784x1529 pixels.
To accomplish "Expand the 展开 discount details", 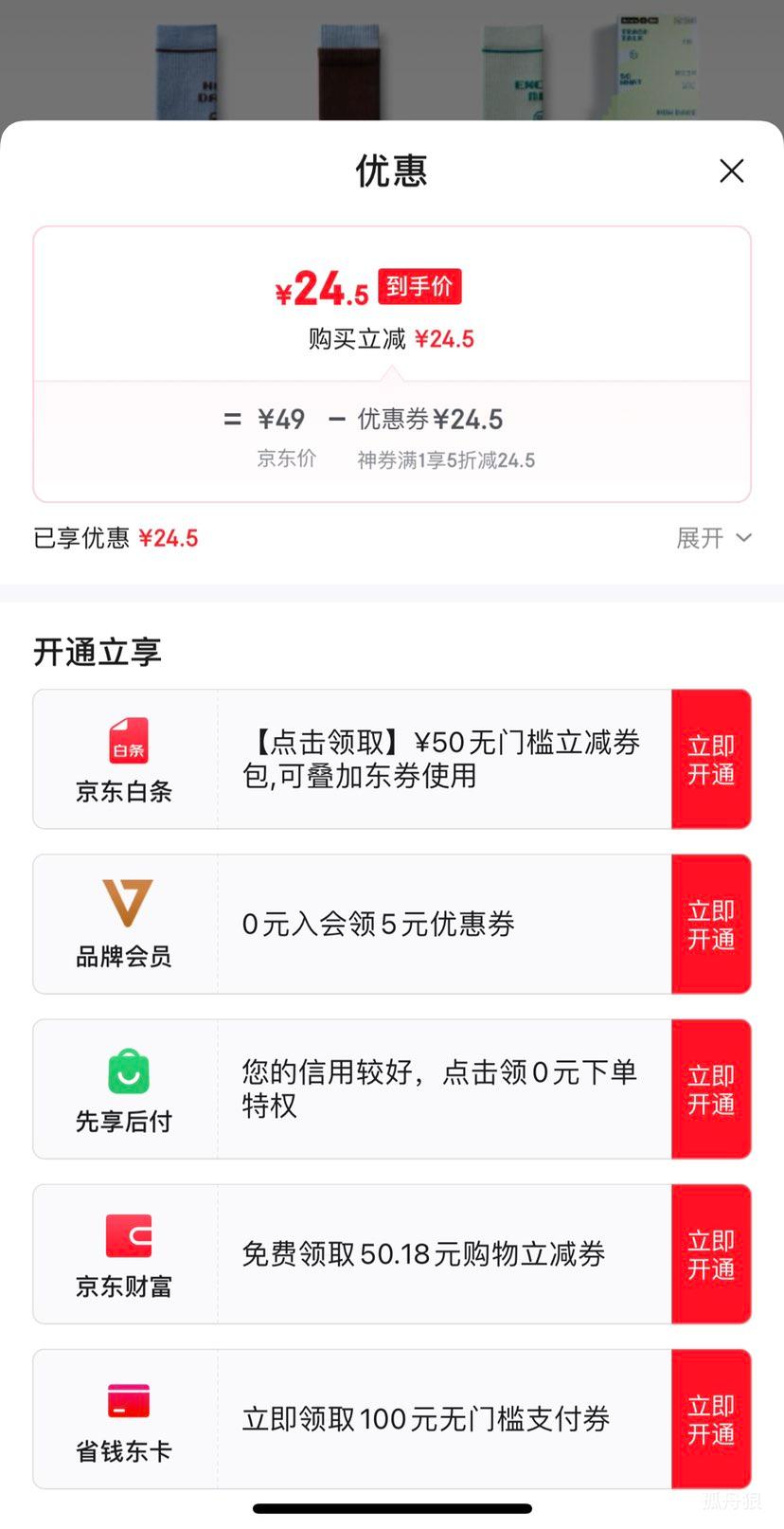I will [x=714, y=538].
